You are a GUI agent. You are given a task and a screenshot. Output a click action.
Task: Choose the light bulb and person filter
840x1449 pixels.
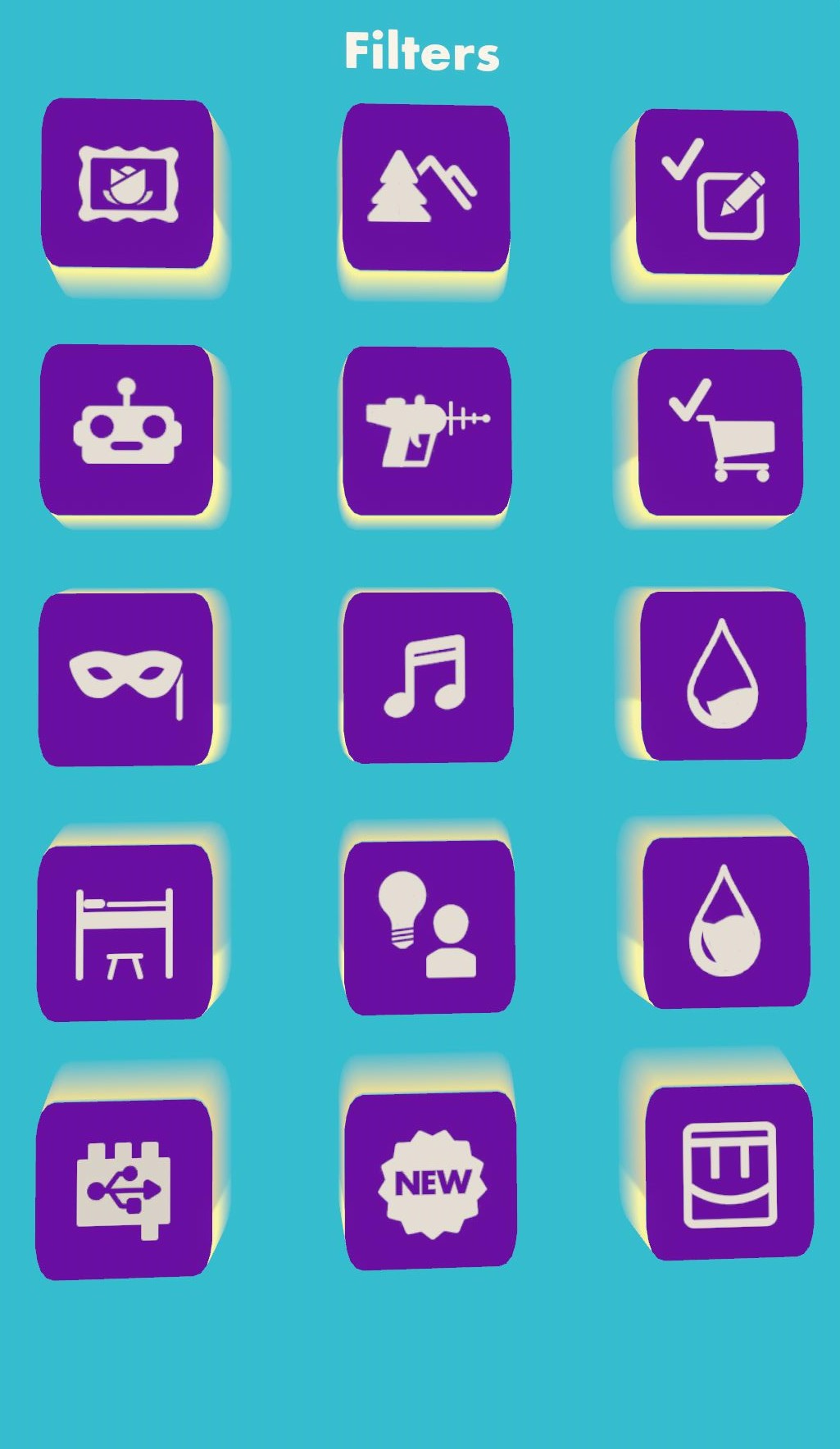[429, 927]
